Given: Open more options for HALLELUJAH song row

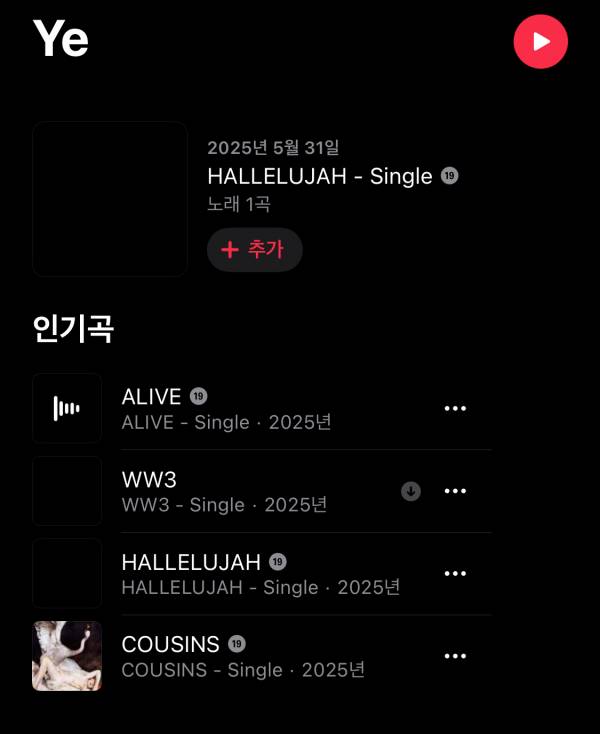Looking at the screenshot, I should coord(455,573).
